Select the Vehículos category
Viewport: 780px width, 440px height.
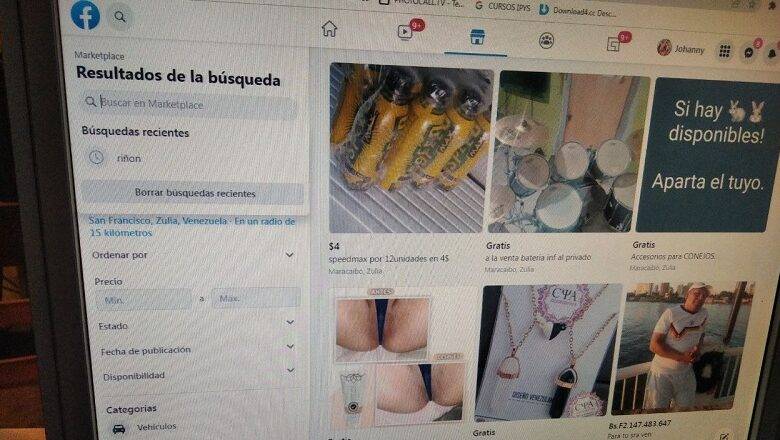point(155,427)
